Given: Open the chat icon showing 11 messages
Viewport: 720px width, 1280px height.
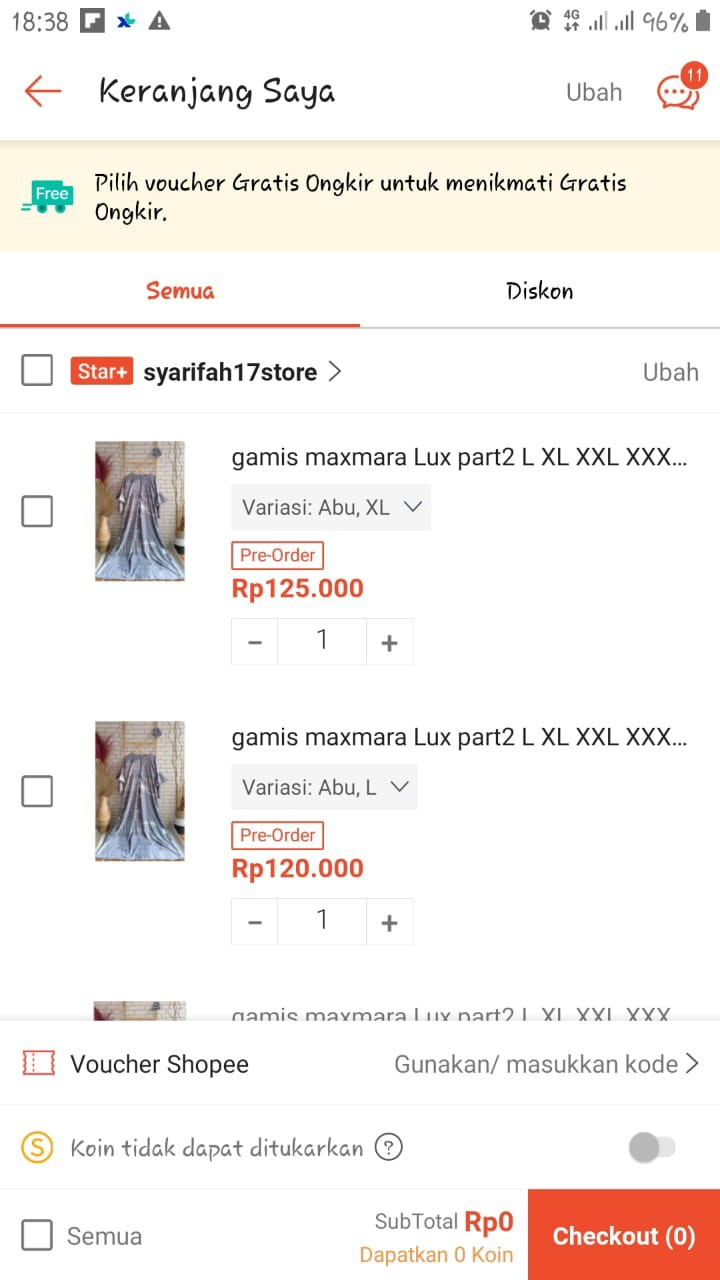Looking at the screenshot, I should 679,92.
